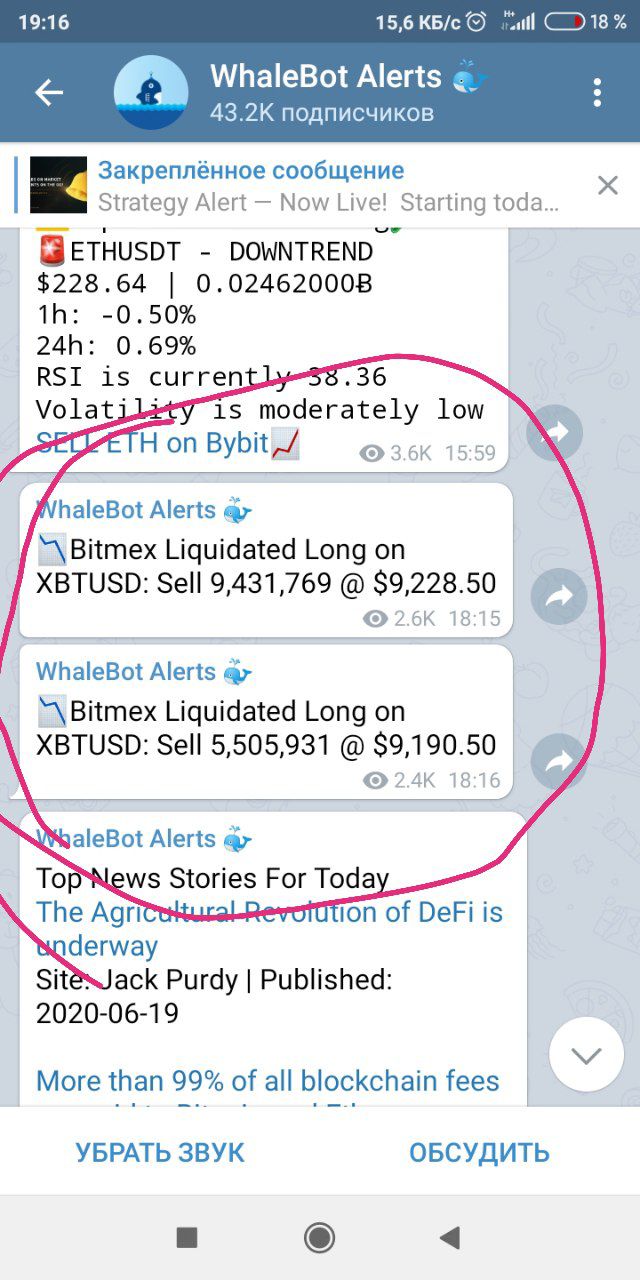
Task: Jump to the latest messages
Action: coord(586,1055)
